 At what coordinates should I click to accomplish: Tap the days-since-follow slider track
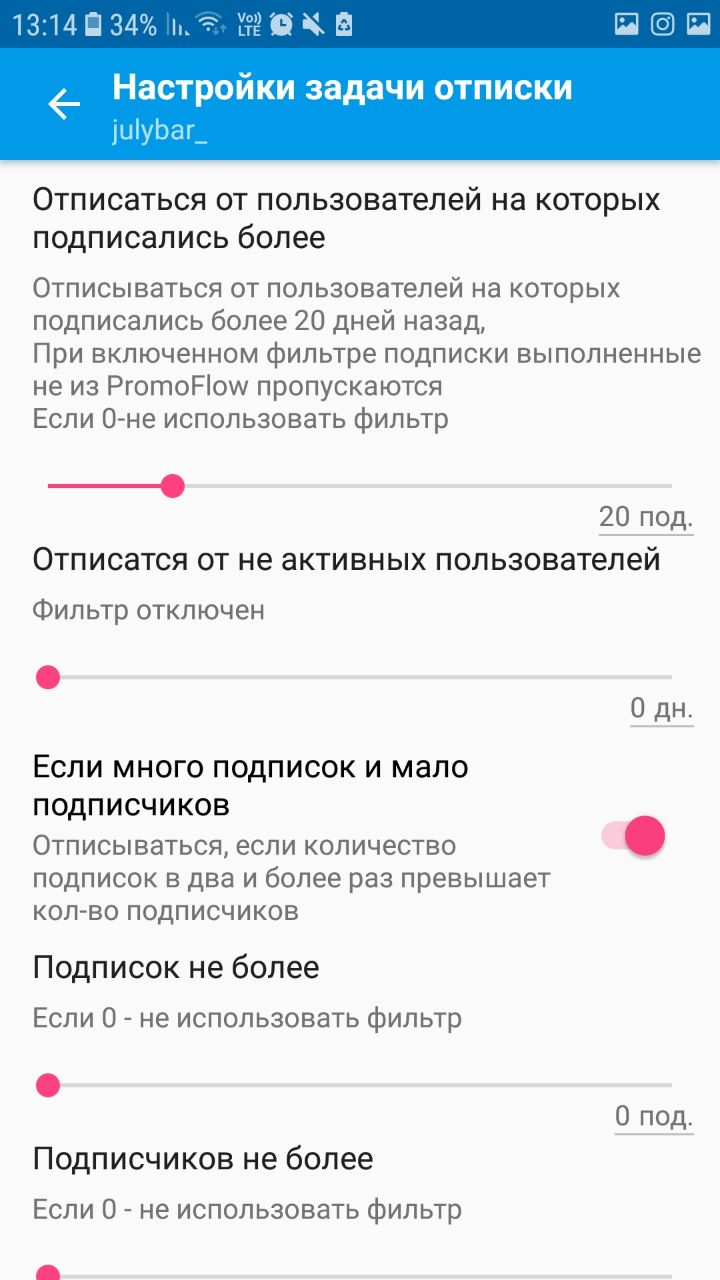click(x=360, y=486)
